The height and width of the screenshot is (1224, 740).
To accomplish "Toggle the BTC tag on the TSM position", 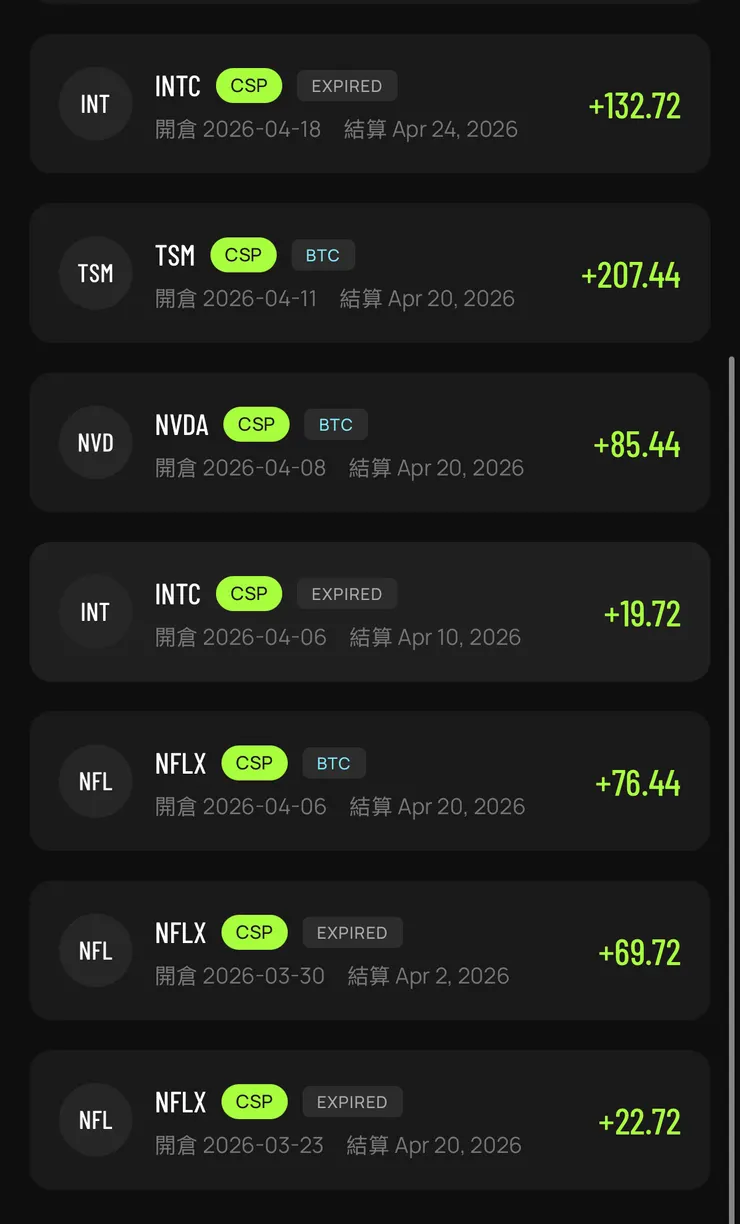I will point(323,255).
